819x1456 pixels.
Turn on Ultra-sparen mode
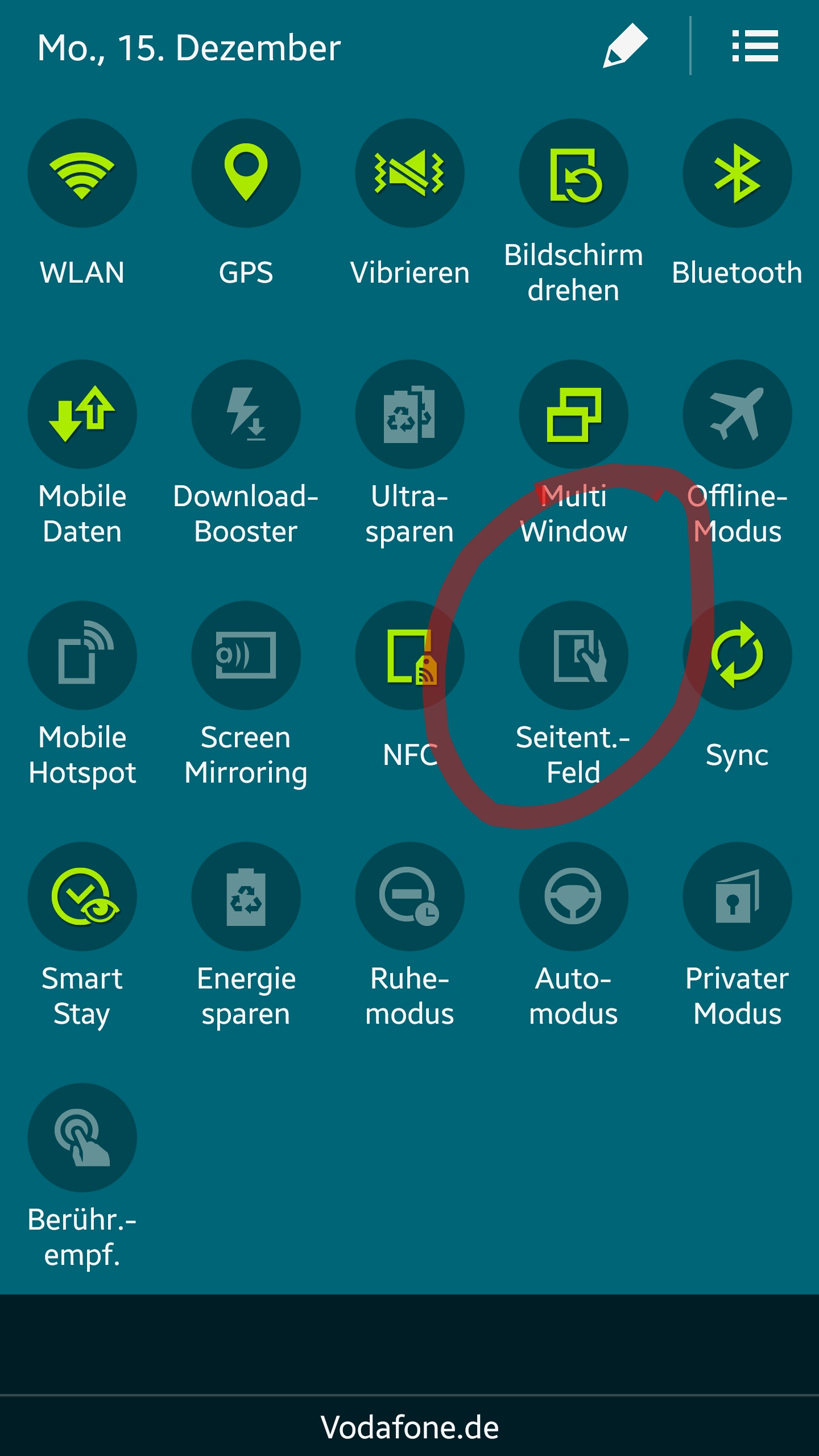point(409,414)
